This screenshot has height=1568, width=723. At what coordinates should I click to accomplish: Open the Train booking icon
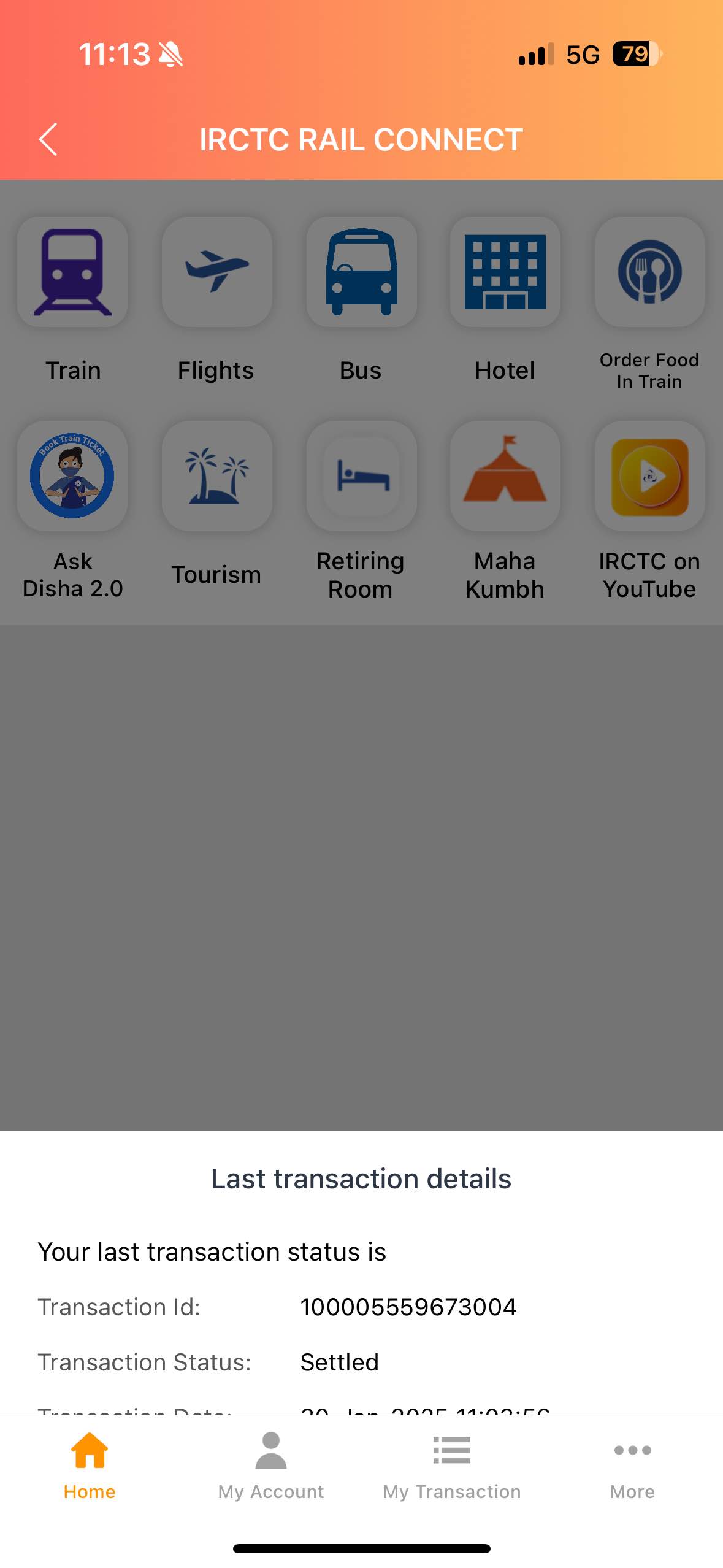[x=72, y=272]
